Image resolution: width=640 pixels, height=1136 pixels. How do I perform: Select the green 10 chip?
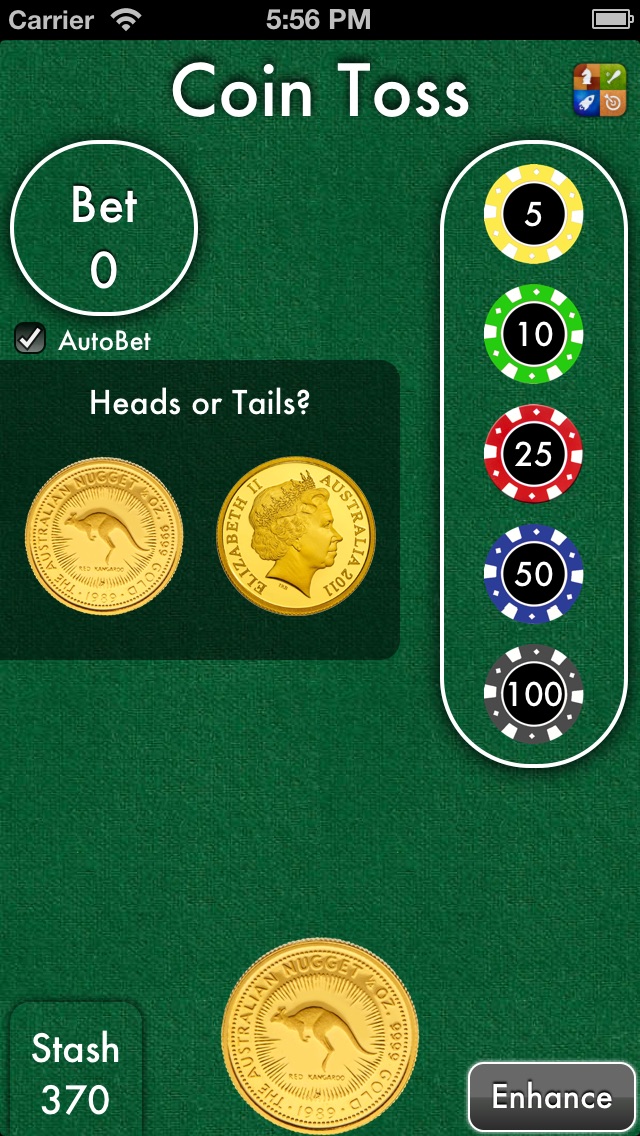(x=533, y=334)
